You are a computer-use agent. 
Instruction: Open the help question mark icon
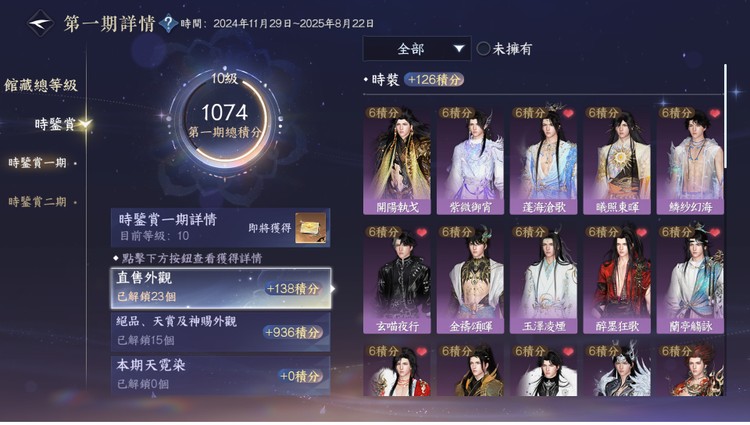tap(169, 22)
